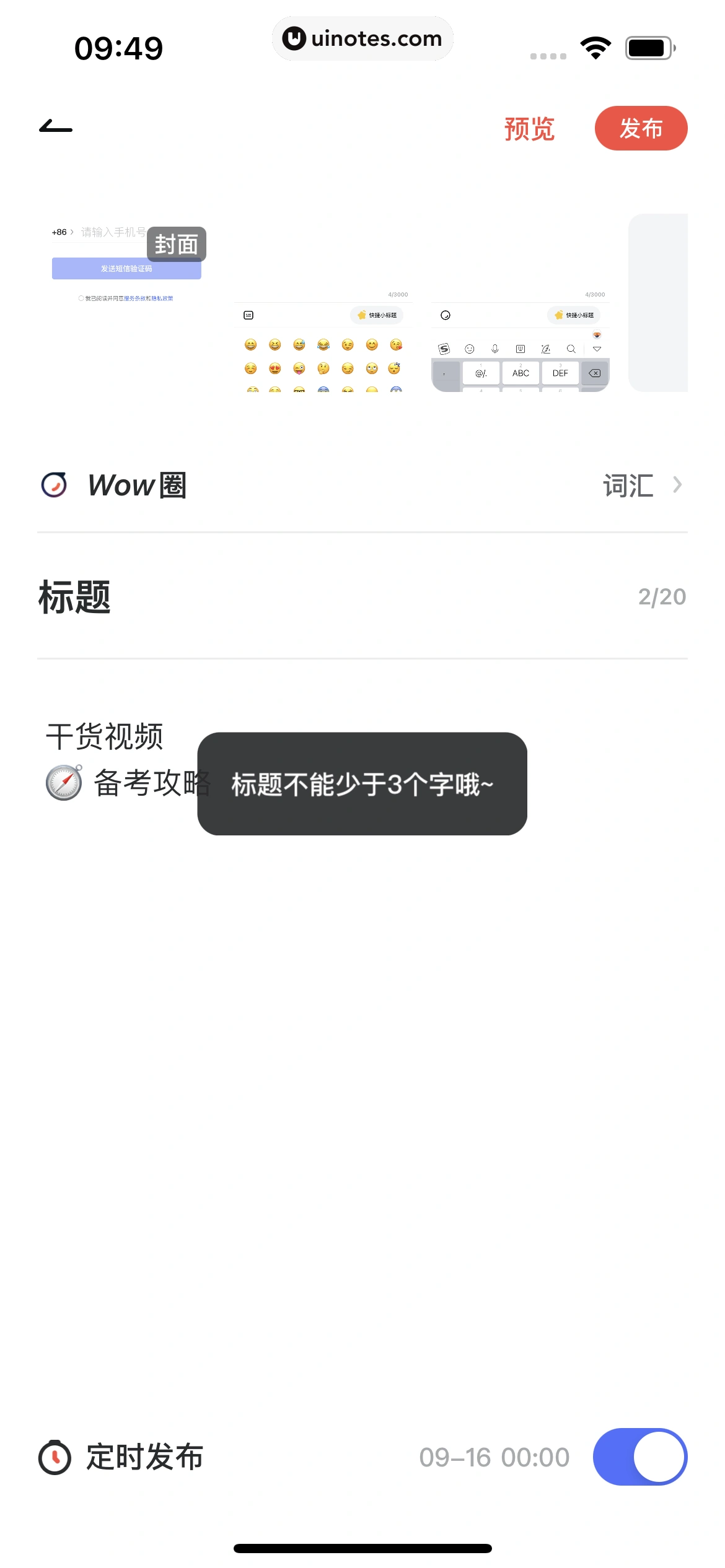
Task: Click the 预览 preview option
Action: click(x=529, y=128)
